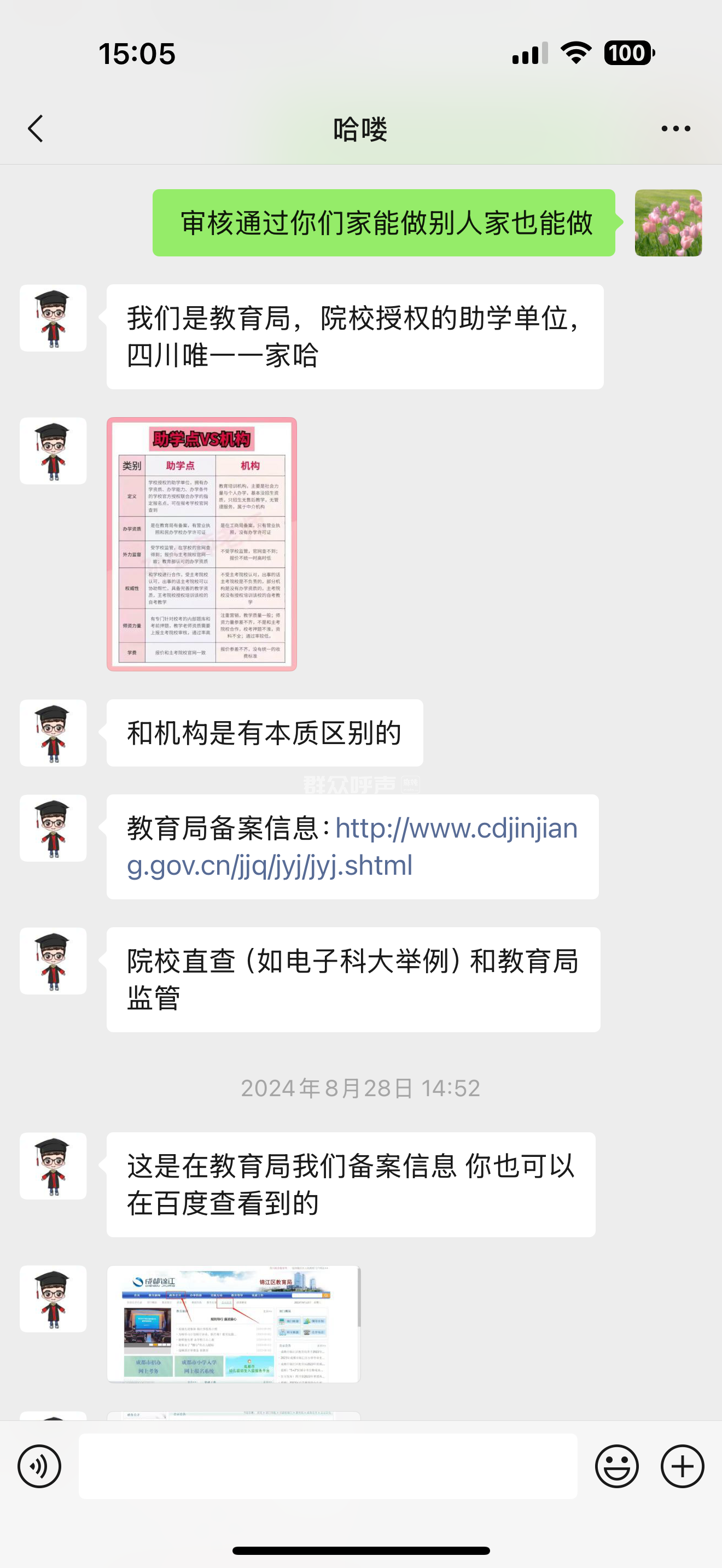
Task: Open the contact's graduate avatar beside 和机构是有本质区别的
Action: click(x=53, y=733)
